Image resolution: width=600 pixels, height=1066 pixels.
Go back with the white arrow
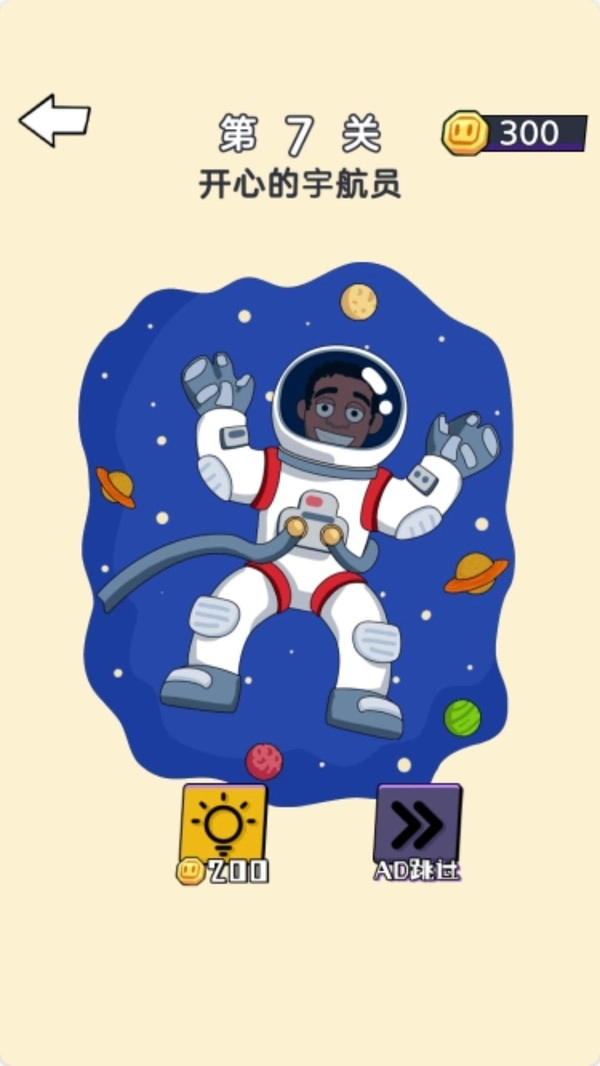54,120
